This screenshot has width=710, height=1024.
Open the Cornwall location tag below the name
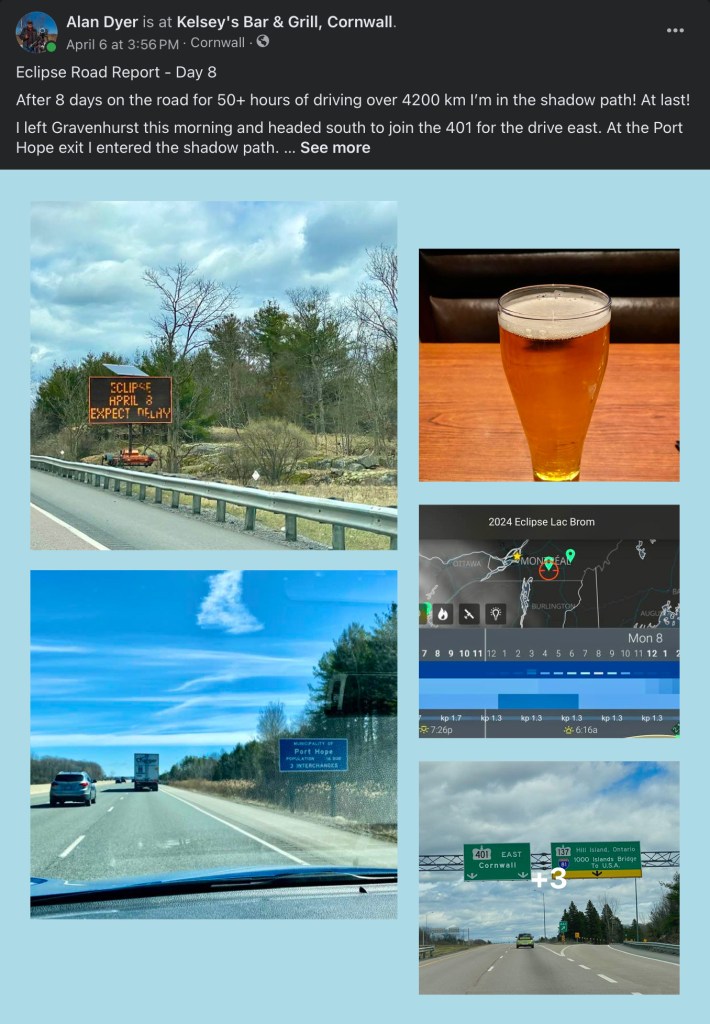[217, 43]
